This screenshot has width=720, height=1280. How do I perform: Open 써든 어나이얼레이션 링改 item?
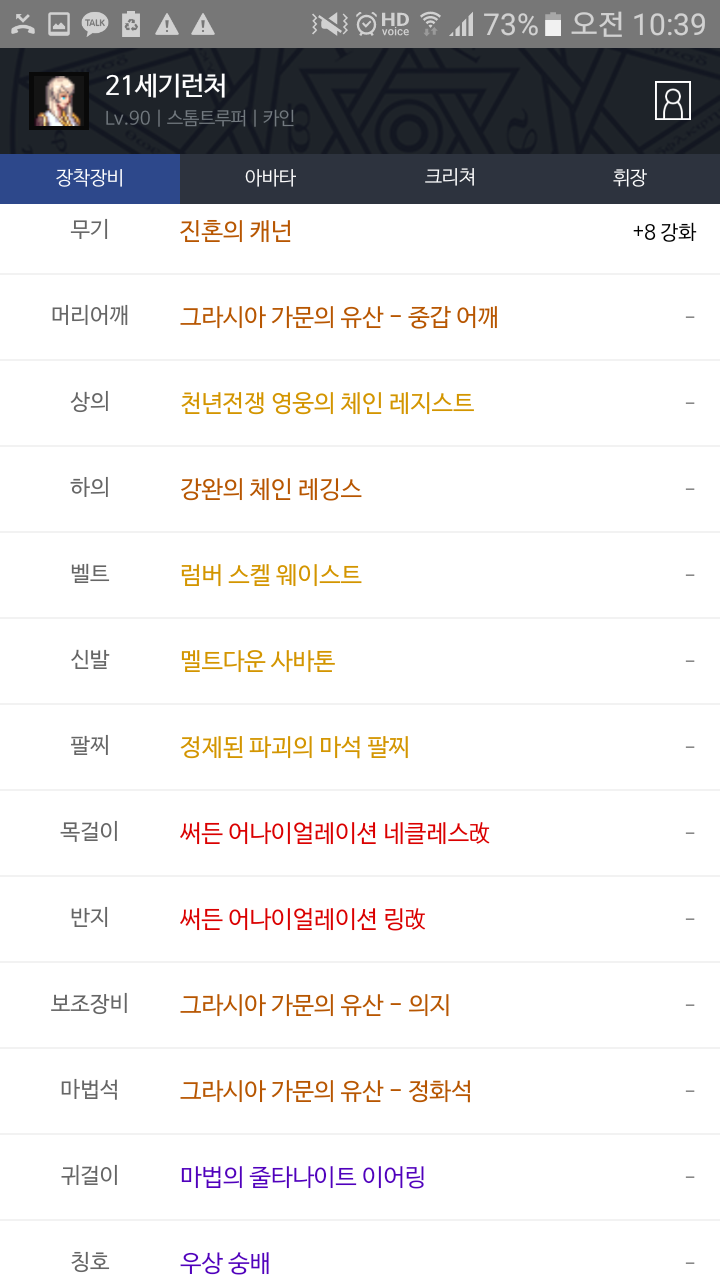pyautogui.click(x=303, y=919)
